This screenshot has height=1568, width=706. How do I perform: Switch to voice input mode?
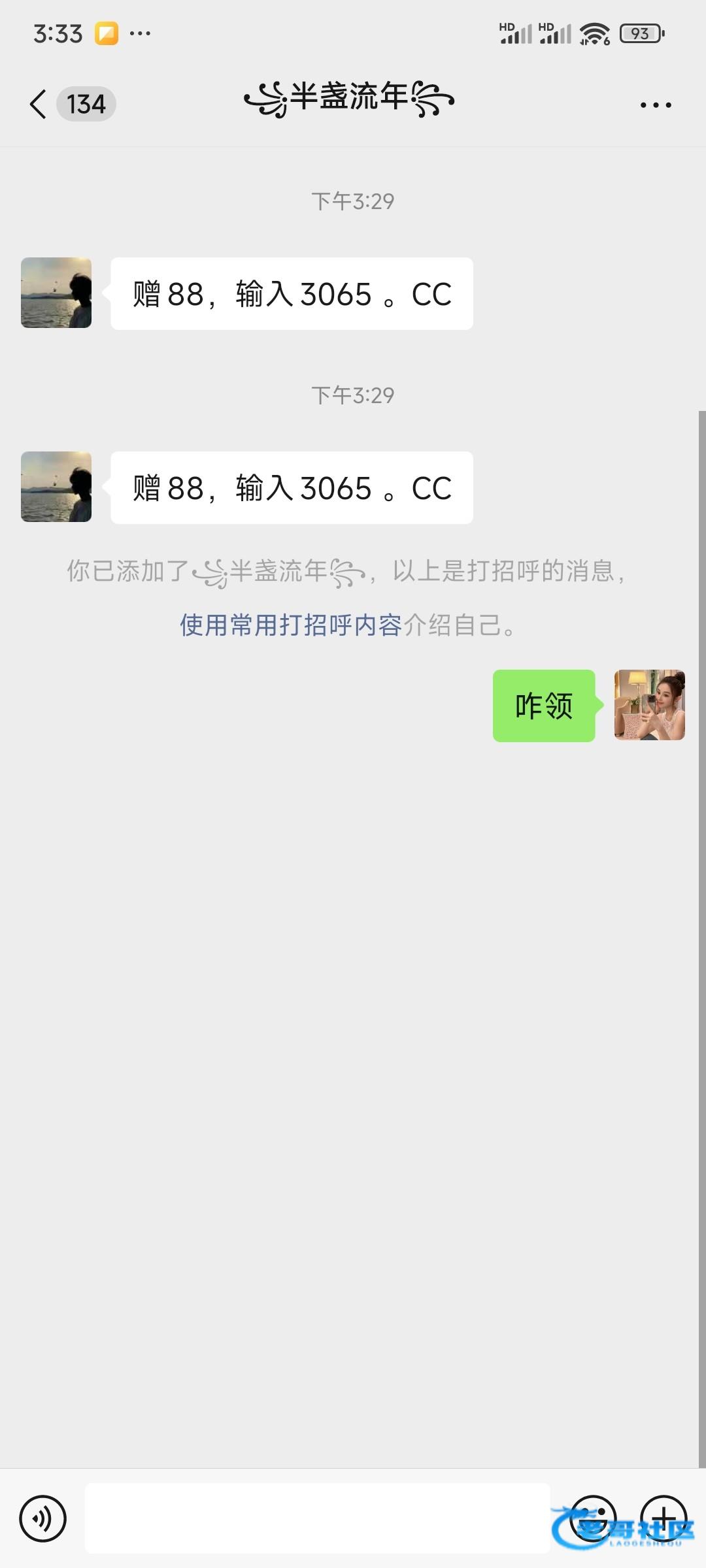(43, 1518)
